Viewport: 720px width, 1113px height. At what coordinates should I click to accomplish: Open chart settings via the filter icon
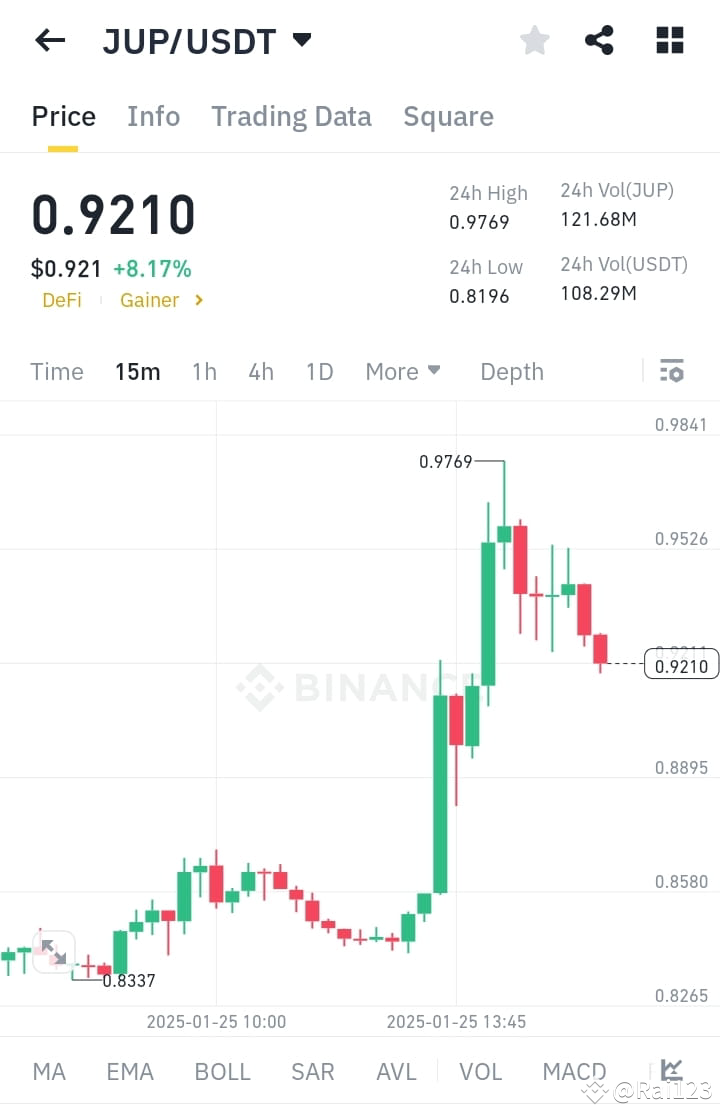(671, 370)
